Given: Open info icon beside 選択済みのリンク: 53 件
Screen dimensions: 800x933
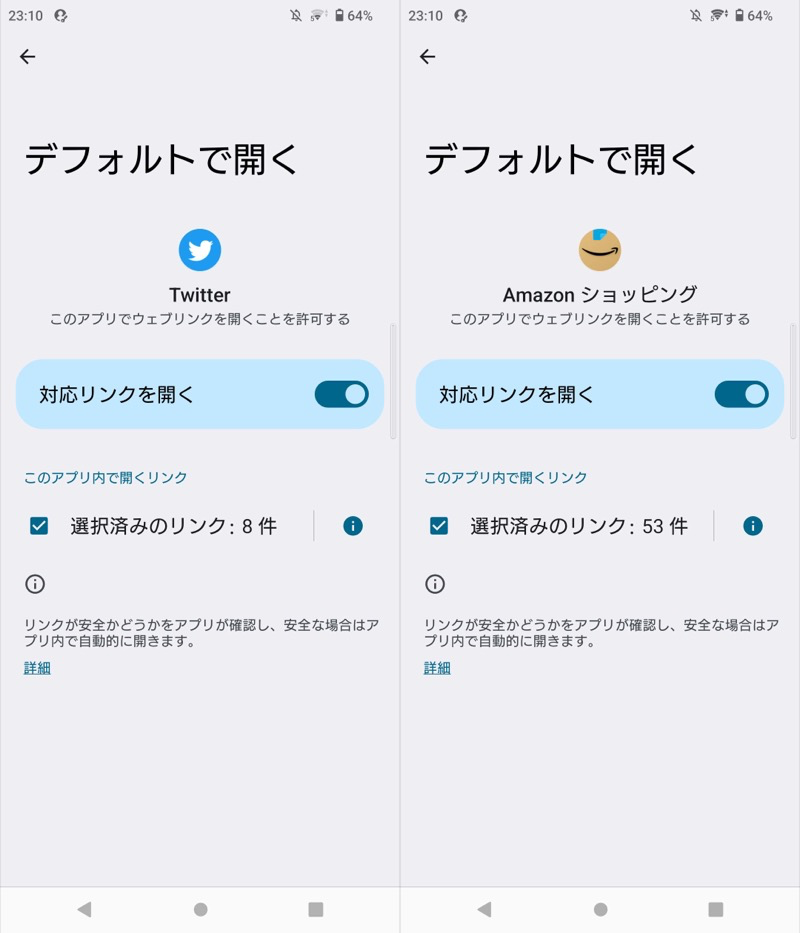Looking at the screenshot, I should [x=753, y=526].
